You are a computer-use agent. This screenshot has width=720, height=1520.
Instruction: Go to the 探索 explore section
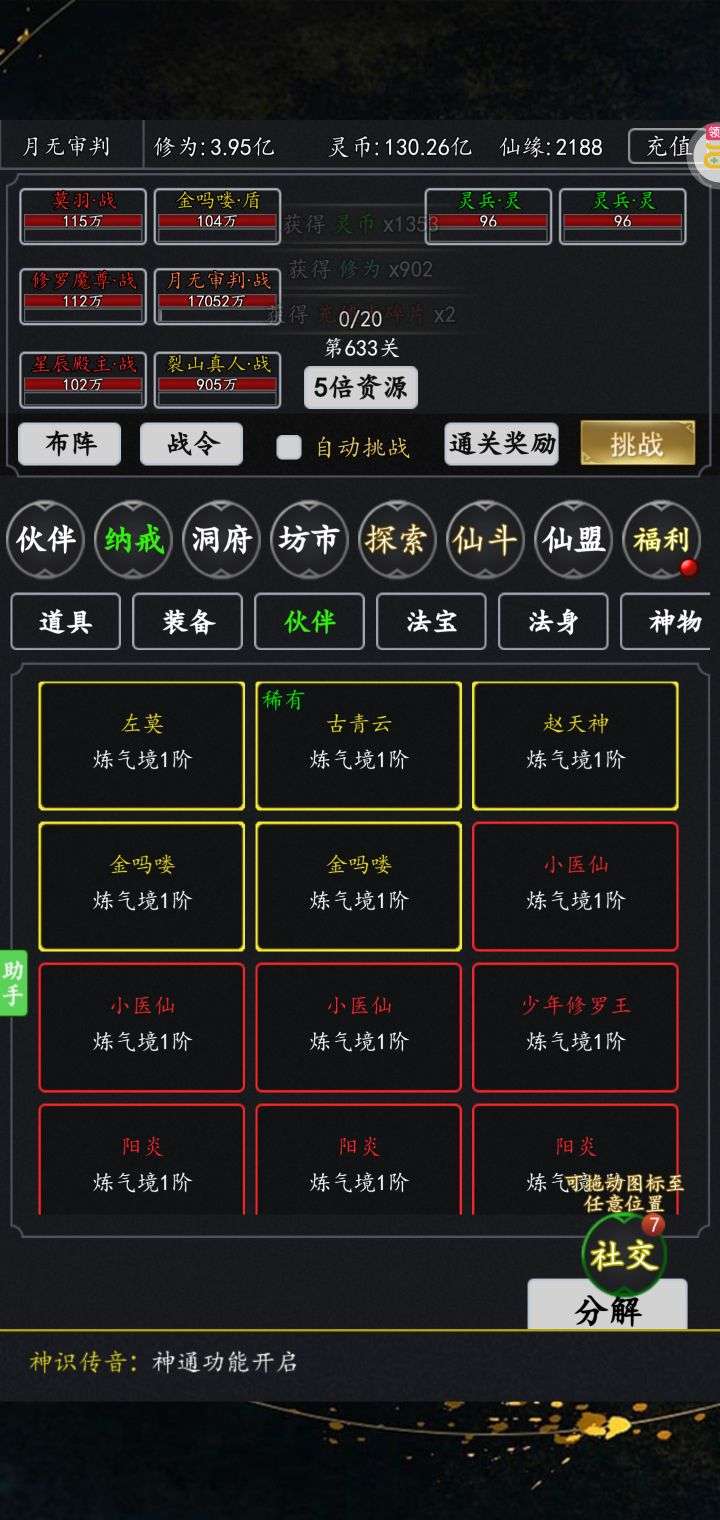(397, 540)
